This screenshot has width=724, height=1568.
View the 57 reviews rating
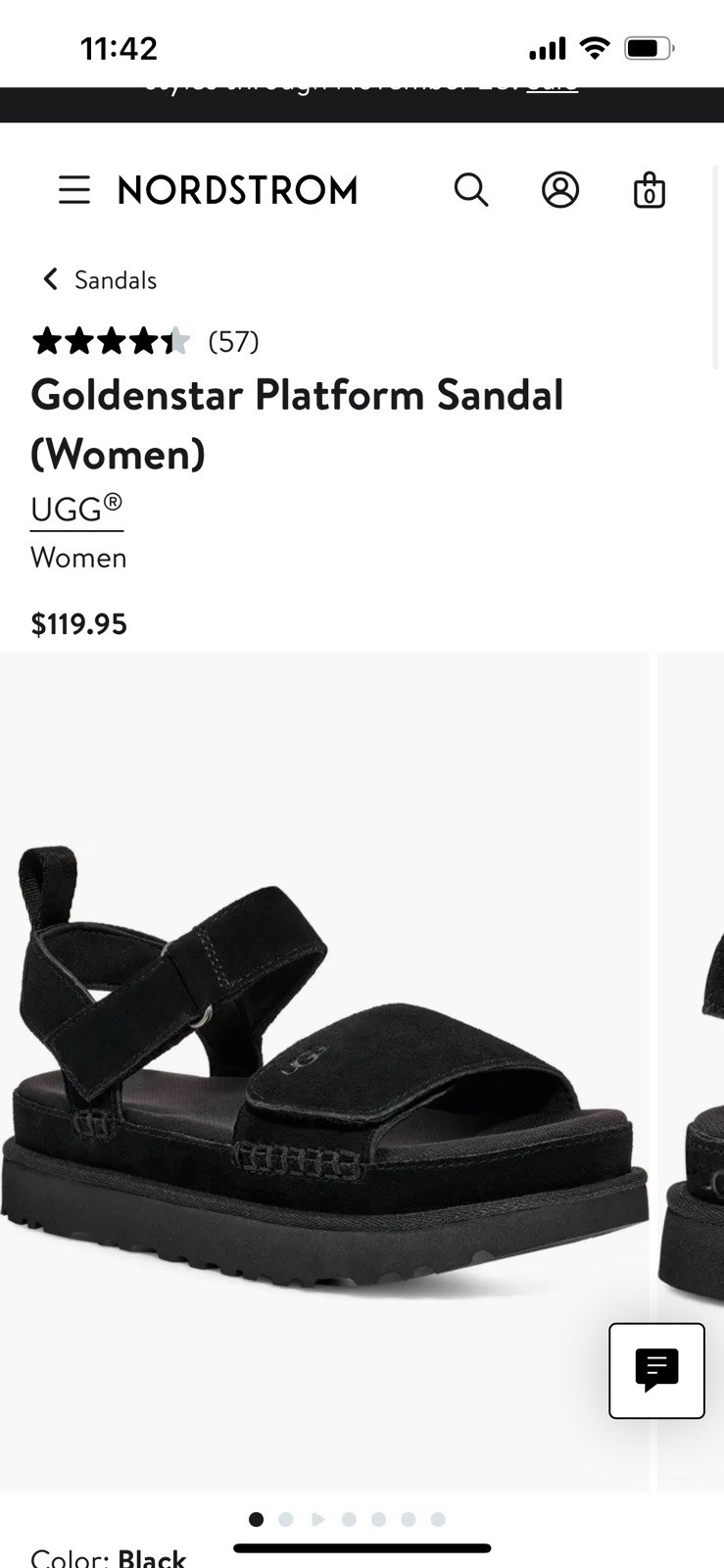click(x=145, y=341)
